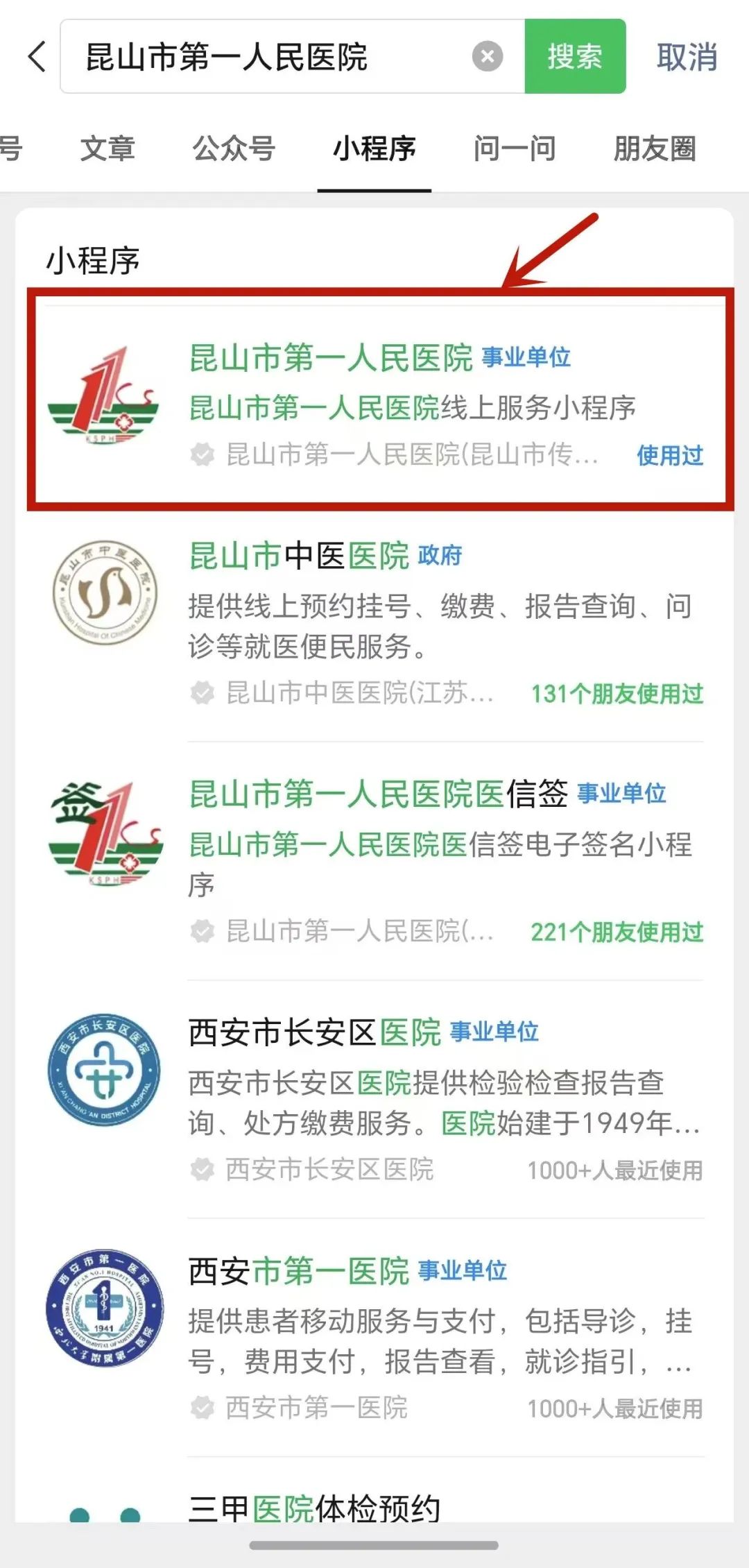Go back using the arrow icon
Viewport: 749px width, 1568px height.
point(37,57)
